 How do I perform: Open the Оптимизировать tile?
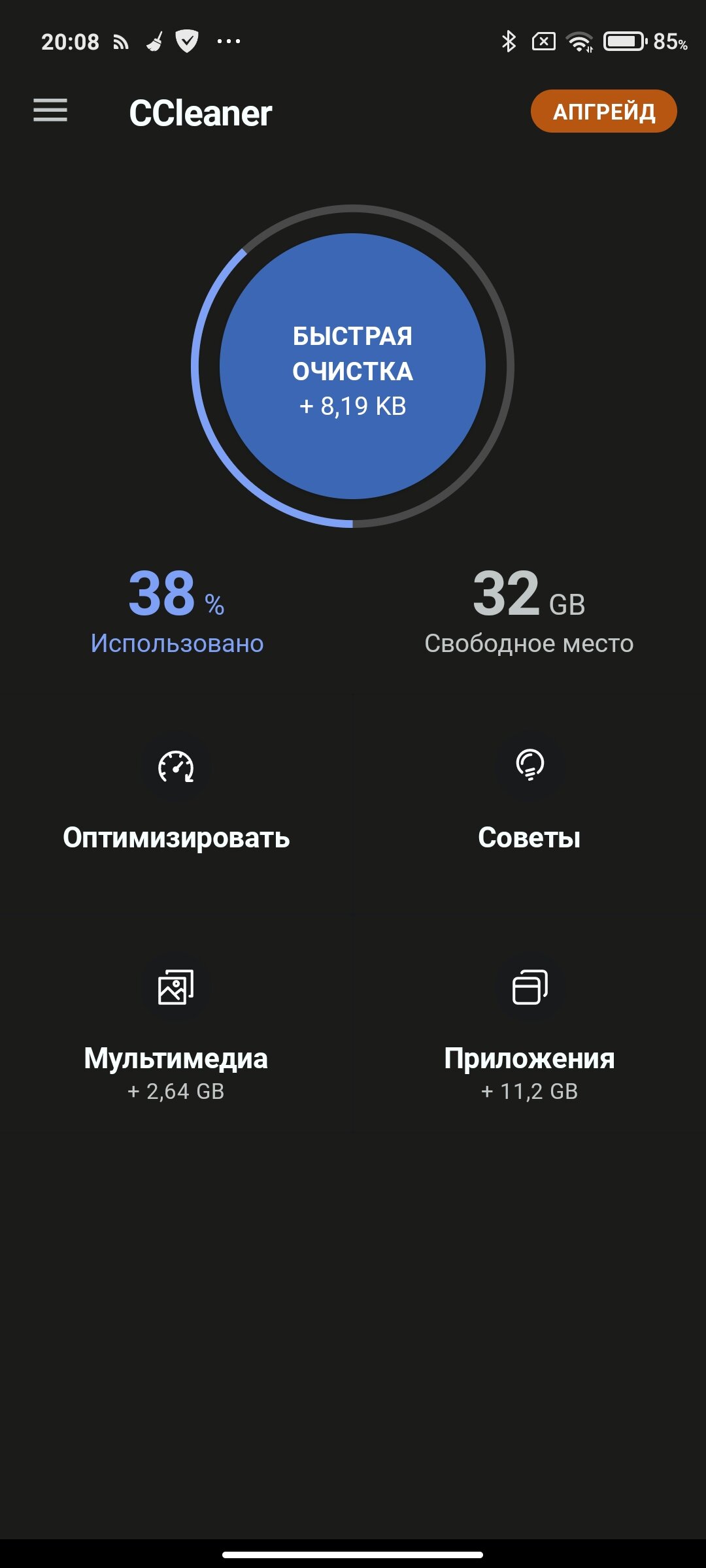[x=176, y=803]
